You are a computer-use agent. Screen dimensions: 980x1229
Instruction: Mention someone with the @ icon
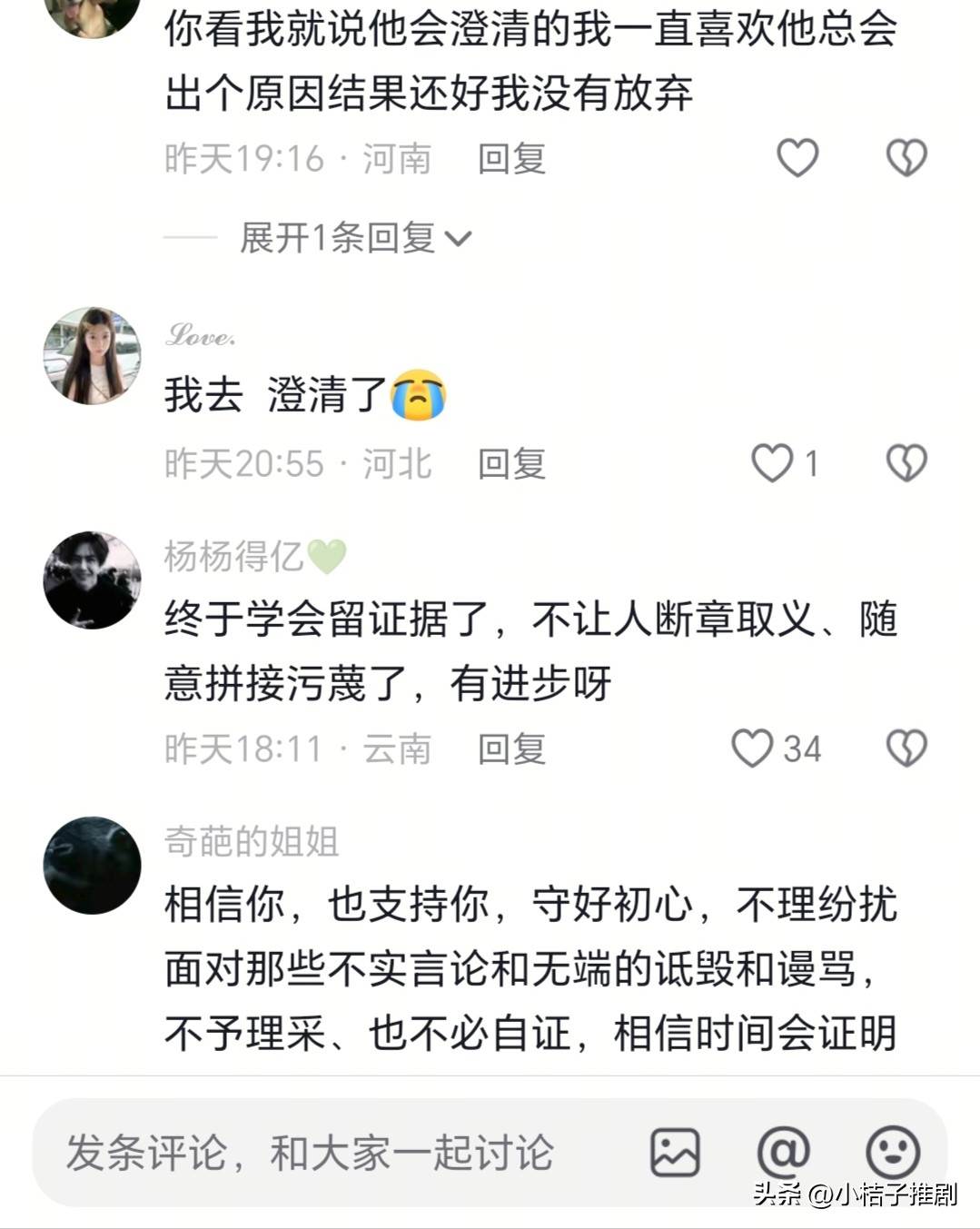tap(783, 1153)
